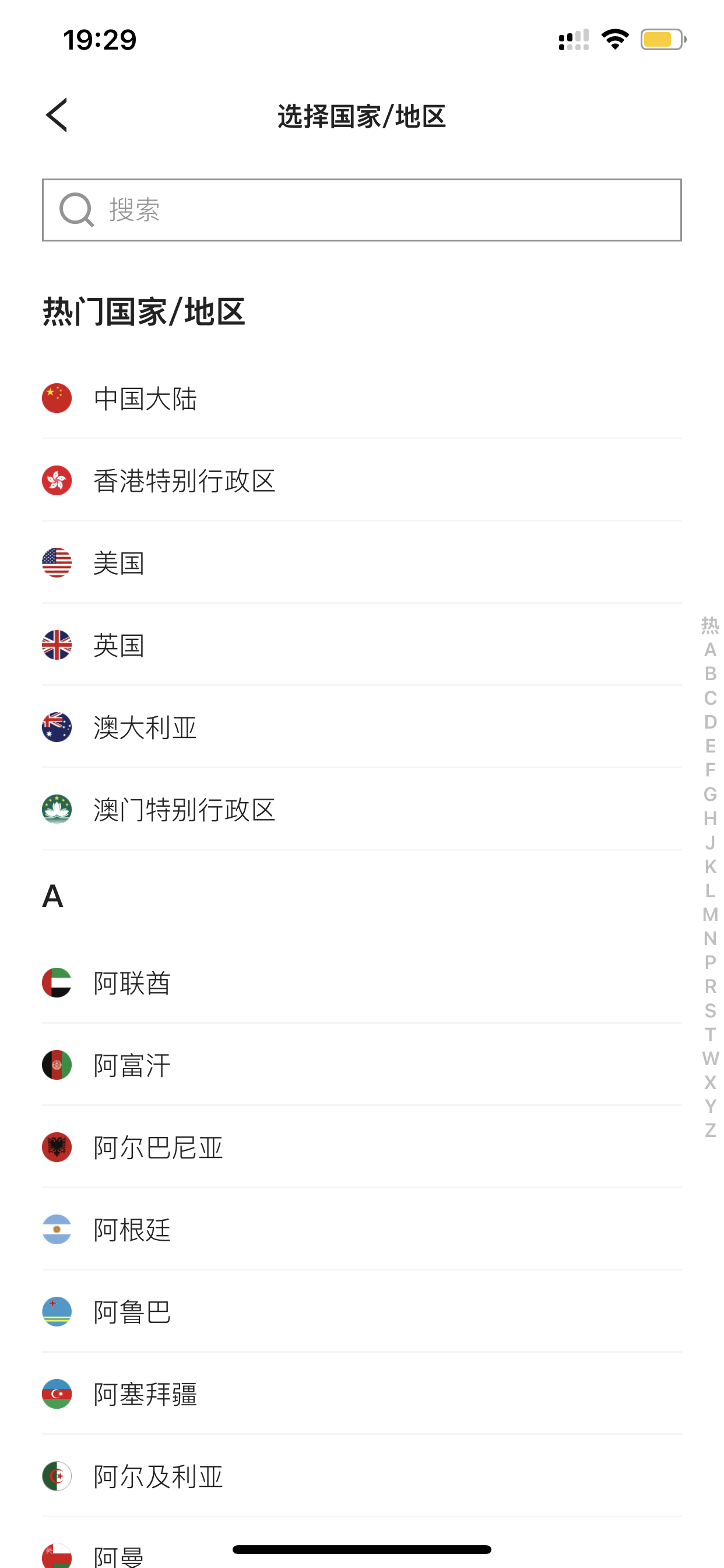This screenshot has height=1568, width=724.
Task: Jump to letter Z in the index
Action: (710, 1130)
